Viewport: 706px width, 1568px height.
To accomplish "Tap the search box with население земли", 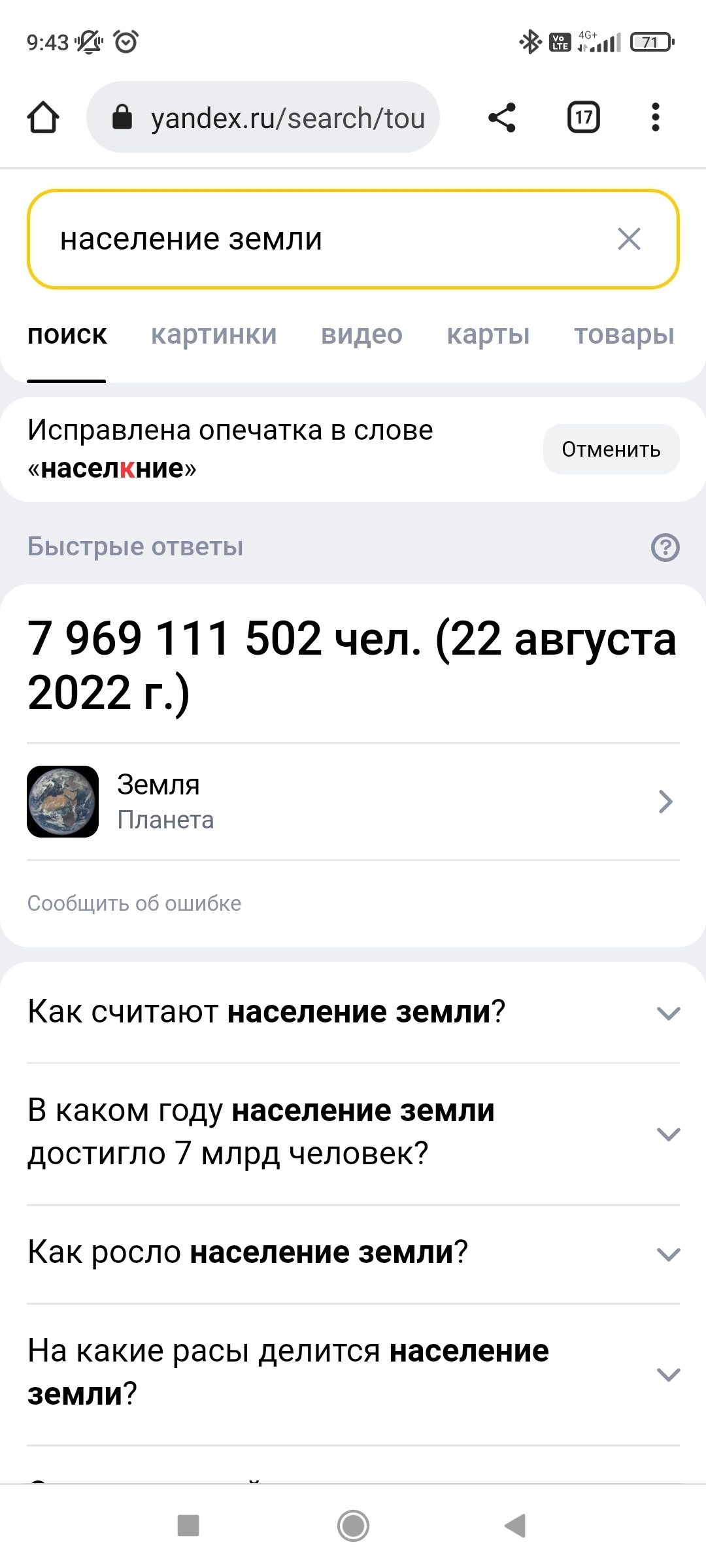I will 314,239.
